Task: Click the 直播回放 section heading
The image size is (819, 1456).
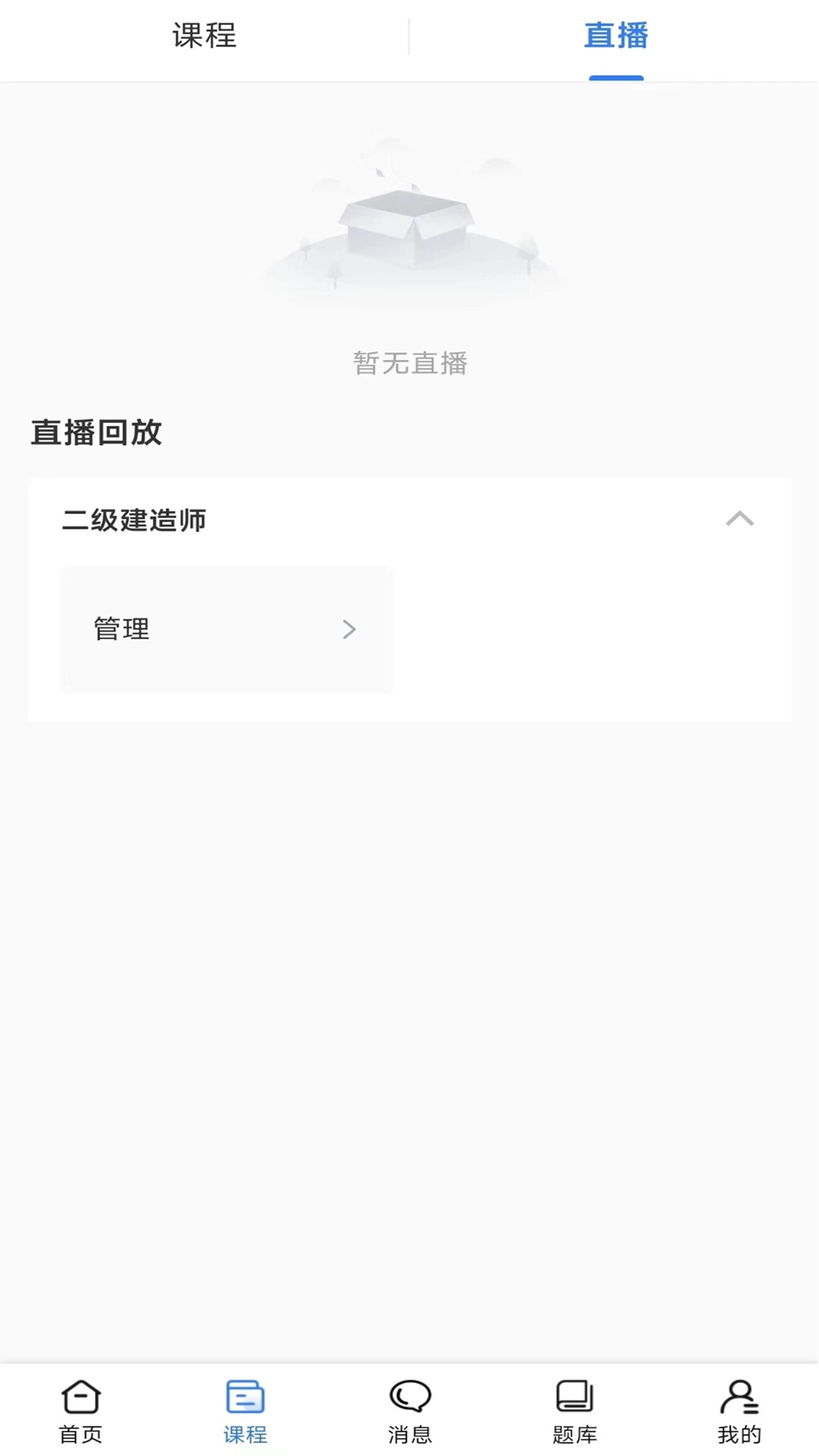Action: [96, 433]
